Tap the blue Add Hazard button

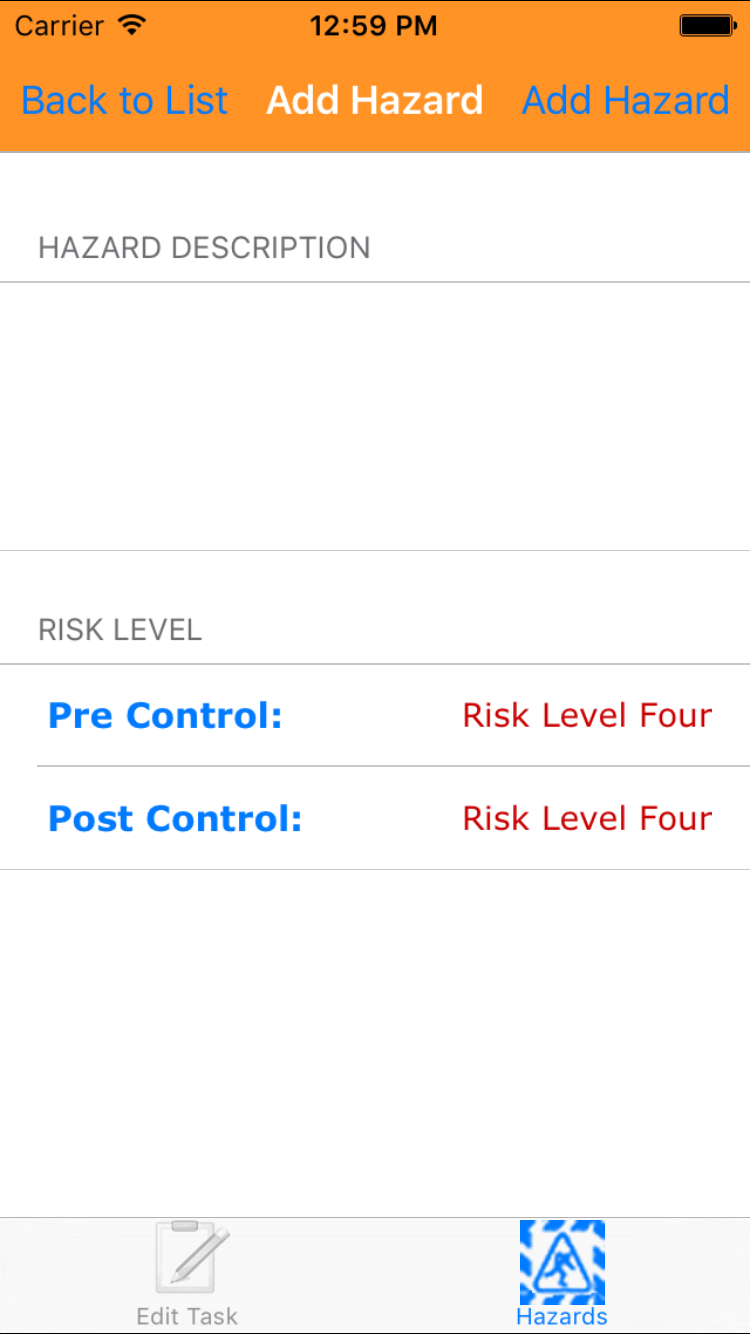(x=625, y=101)
